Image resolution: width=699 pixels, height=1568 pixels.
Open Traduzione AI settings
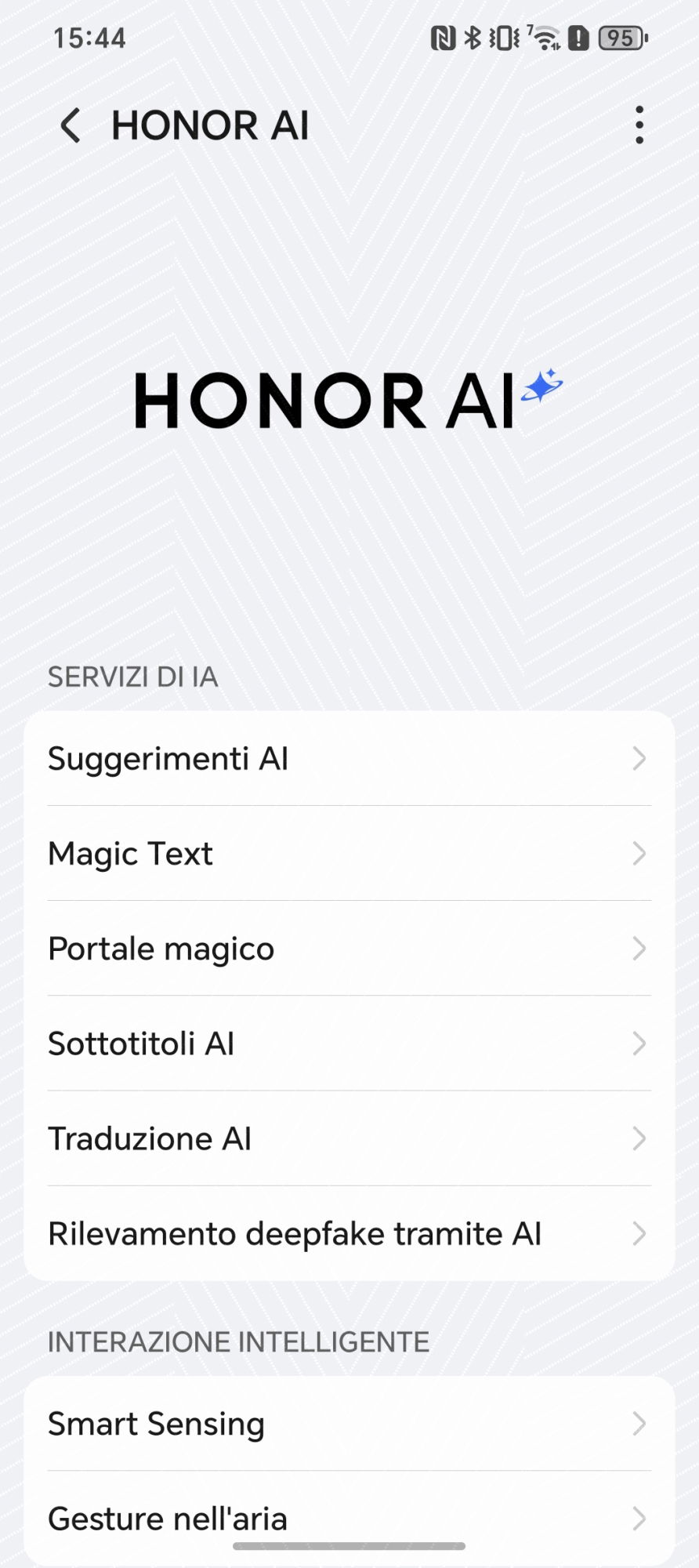(349, 1138)
